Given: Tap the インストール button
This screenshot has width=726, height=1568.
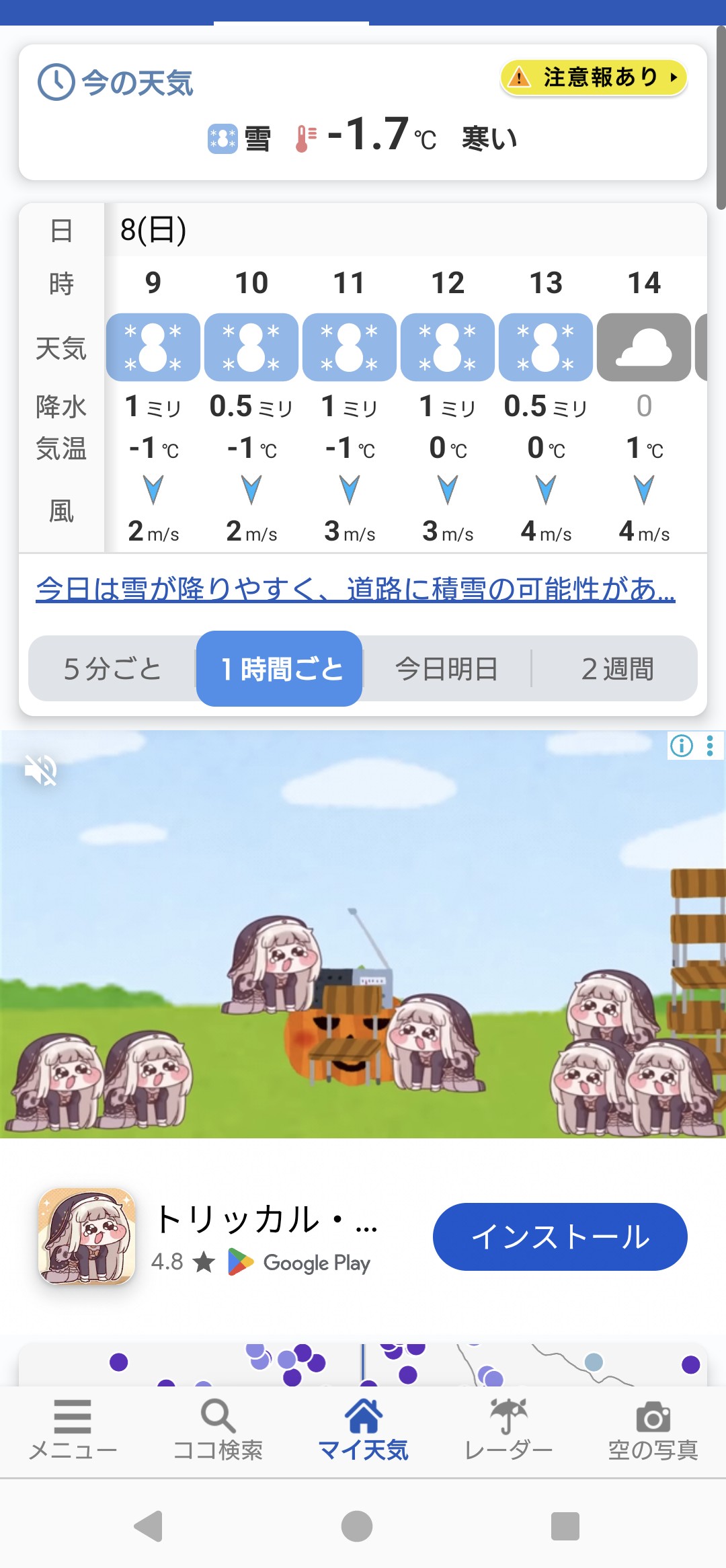Looking at the screenshot, I should 559,1237.
